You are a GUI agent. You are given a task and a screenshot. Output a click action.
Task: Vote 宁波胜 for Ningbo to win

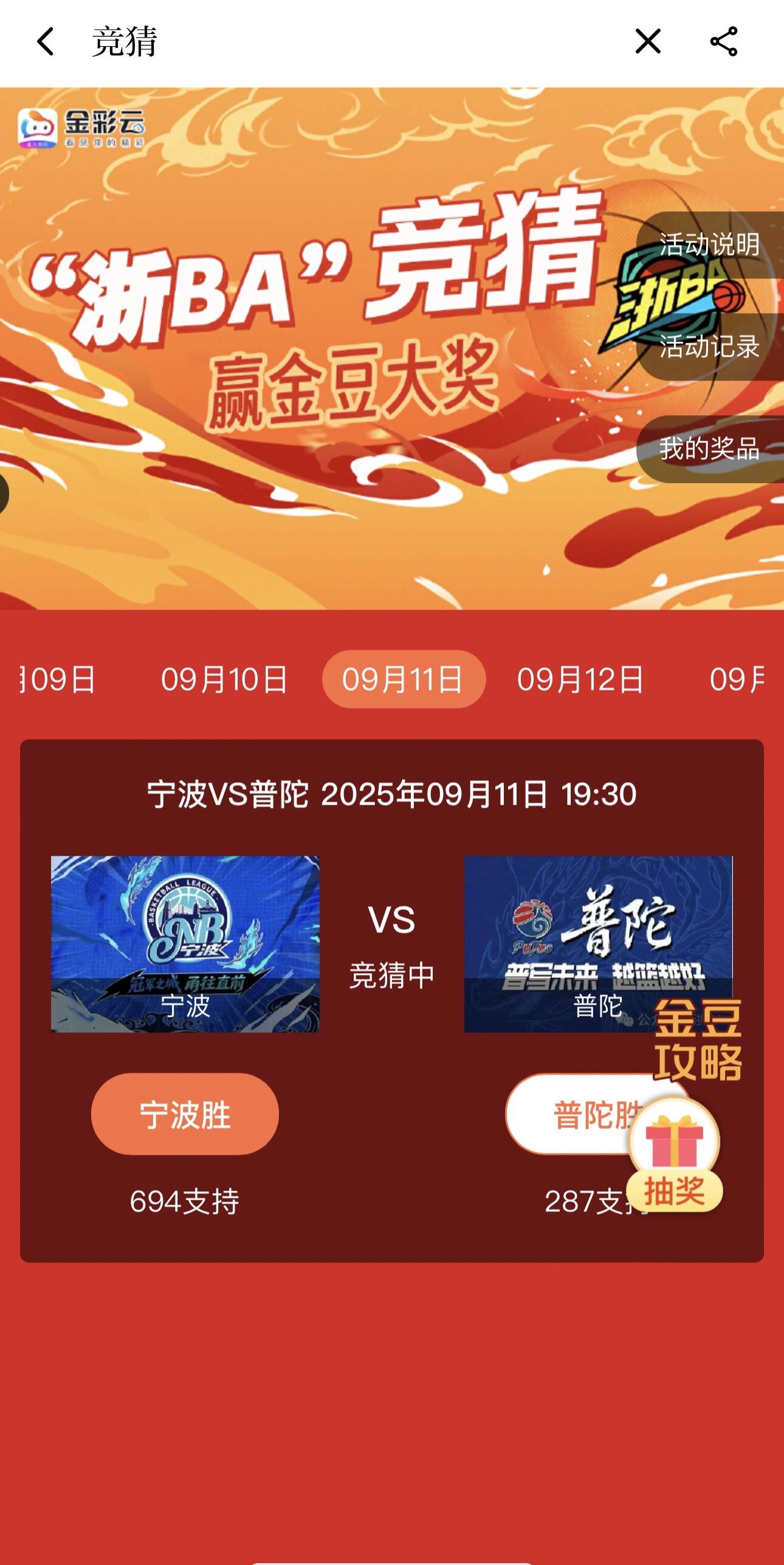(185, 1114)
